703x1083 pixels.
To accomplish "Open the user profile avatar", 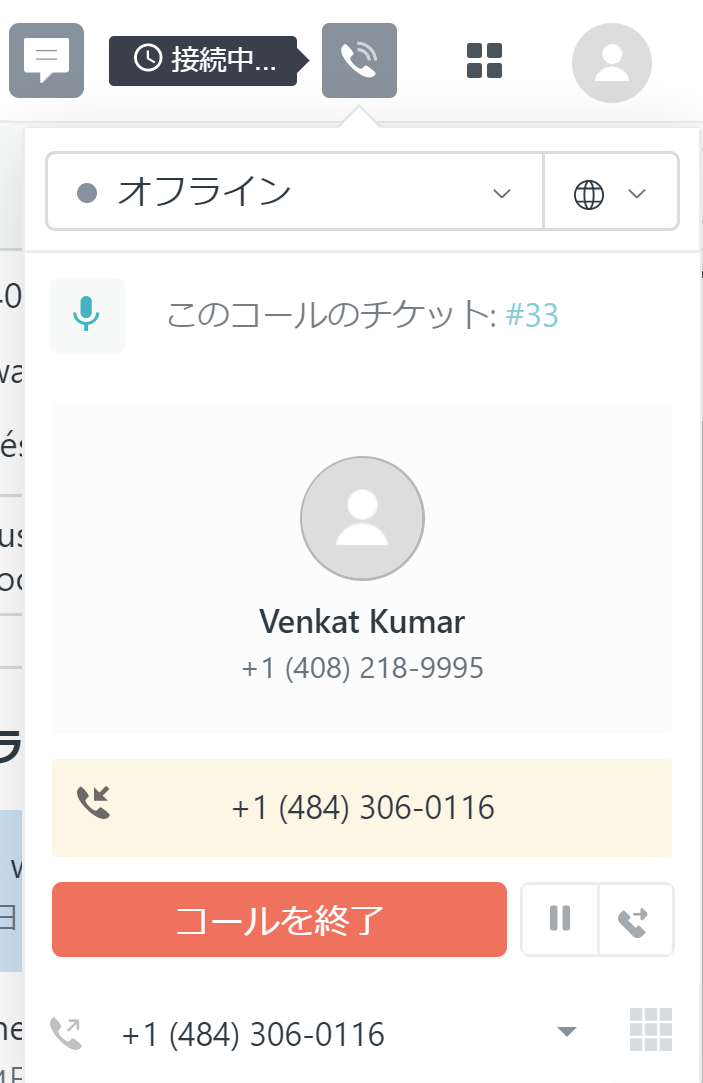I will point(611,62).
